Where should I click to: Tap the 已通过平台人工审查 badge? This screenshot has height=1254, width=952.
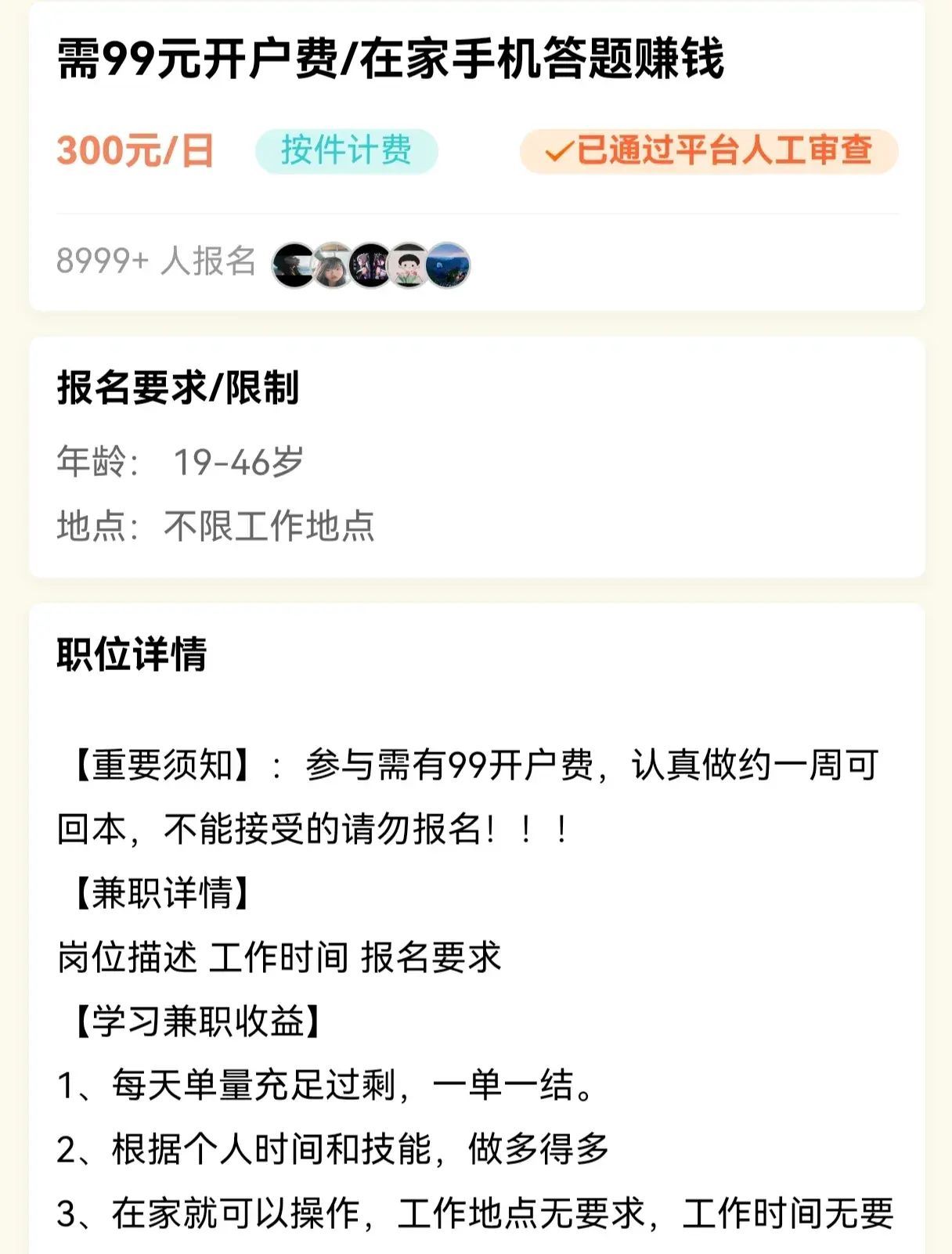point(709,150)
